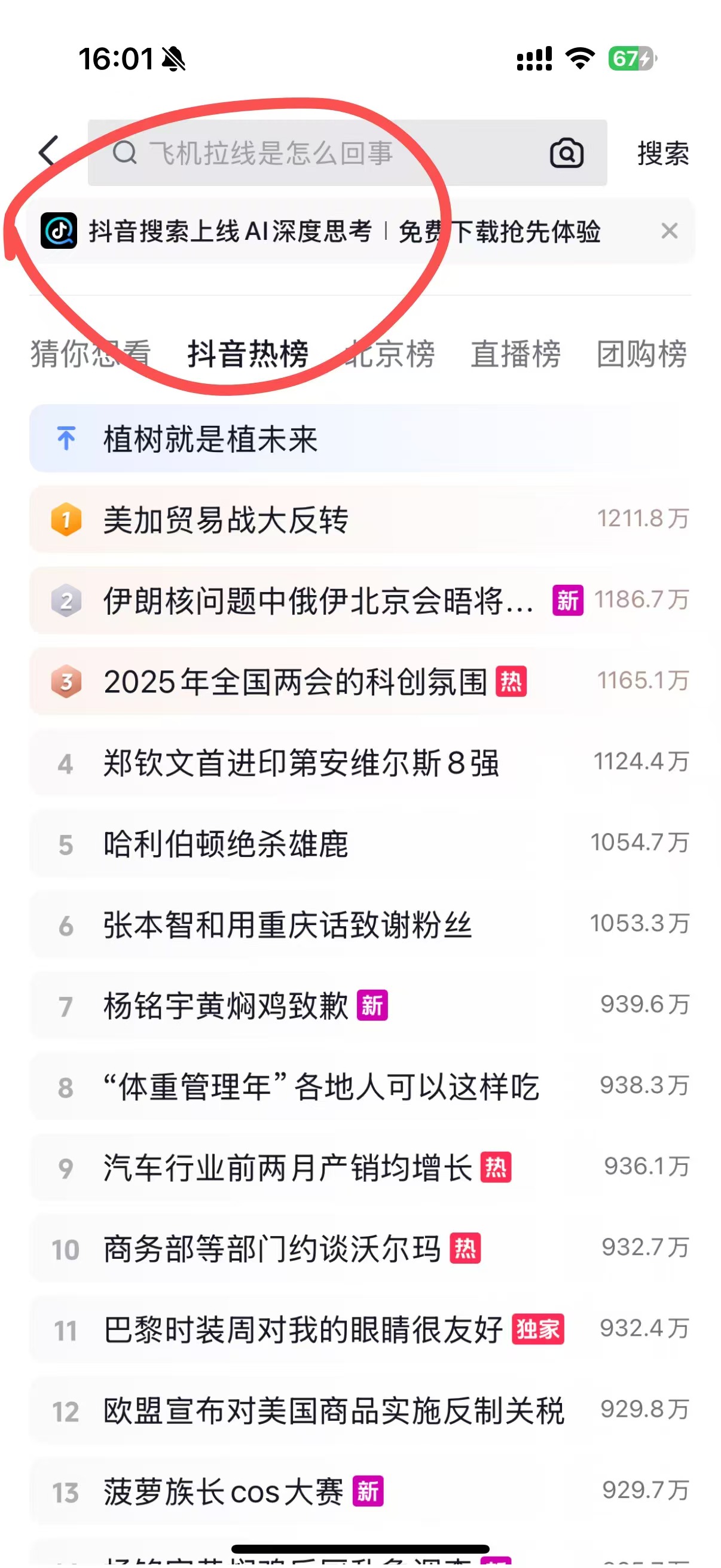View 郑钦文首进印第安维尔斯8强 topic
721x1568 pixels.
click(x=360, y=762)
